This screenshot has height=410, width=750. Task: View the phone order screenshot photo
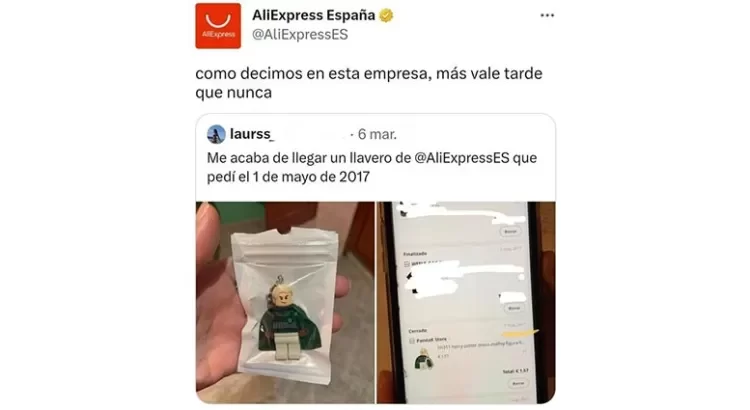(x=465, y=301)
